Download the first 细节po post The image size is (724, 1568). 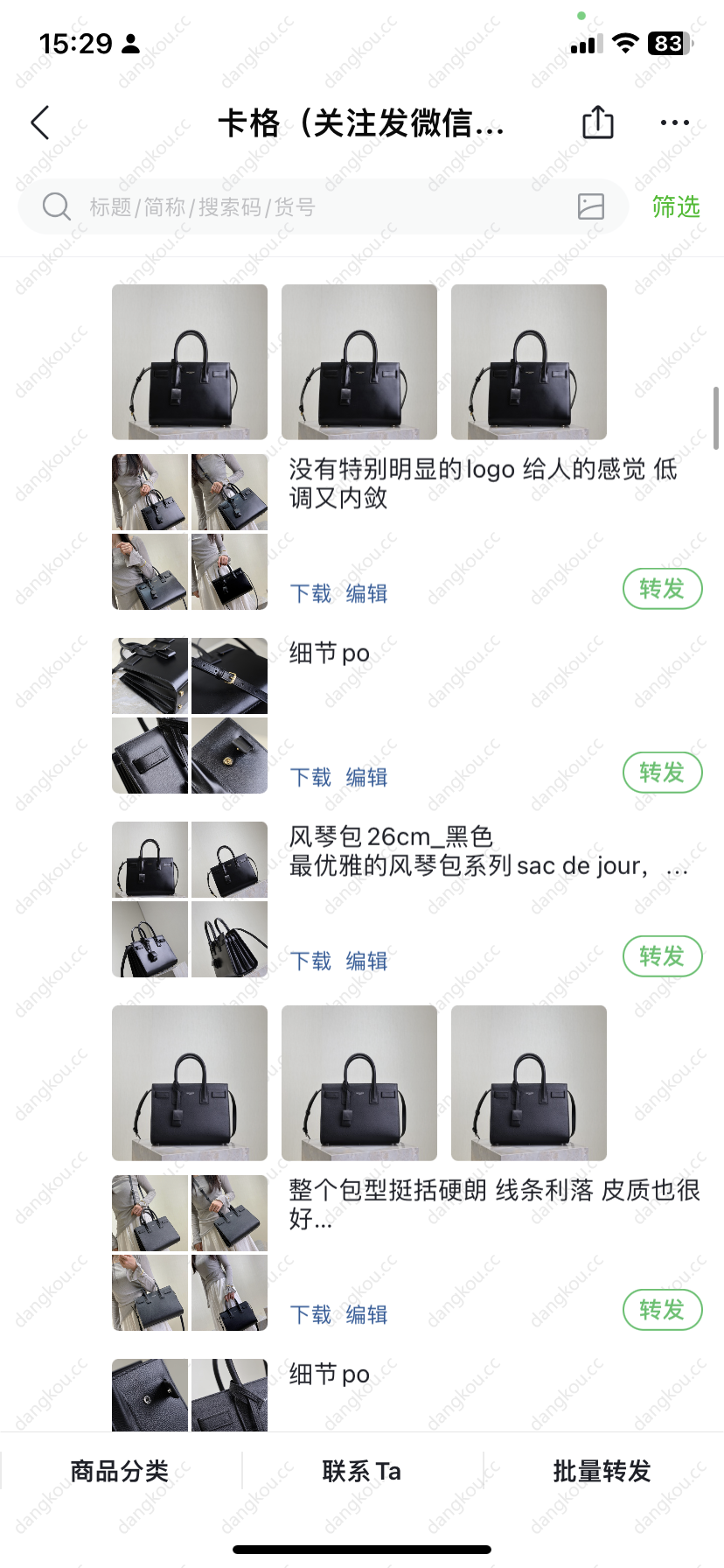[x=310, y=778]
